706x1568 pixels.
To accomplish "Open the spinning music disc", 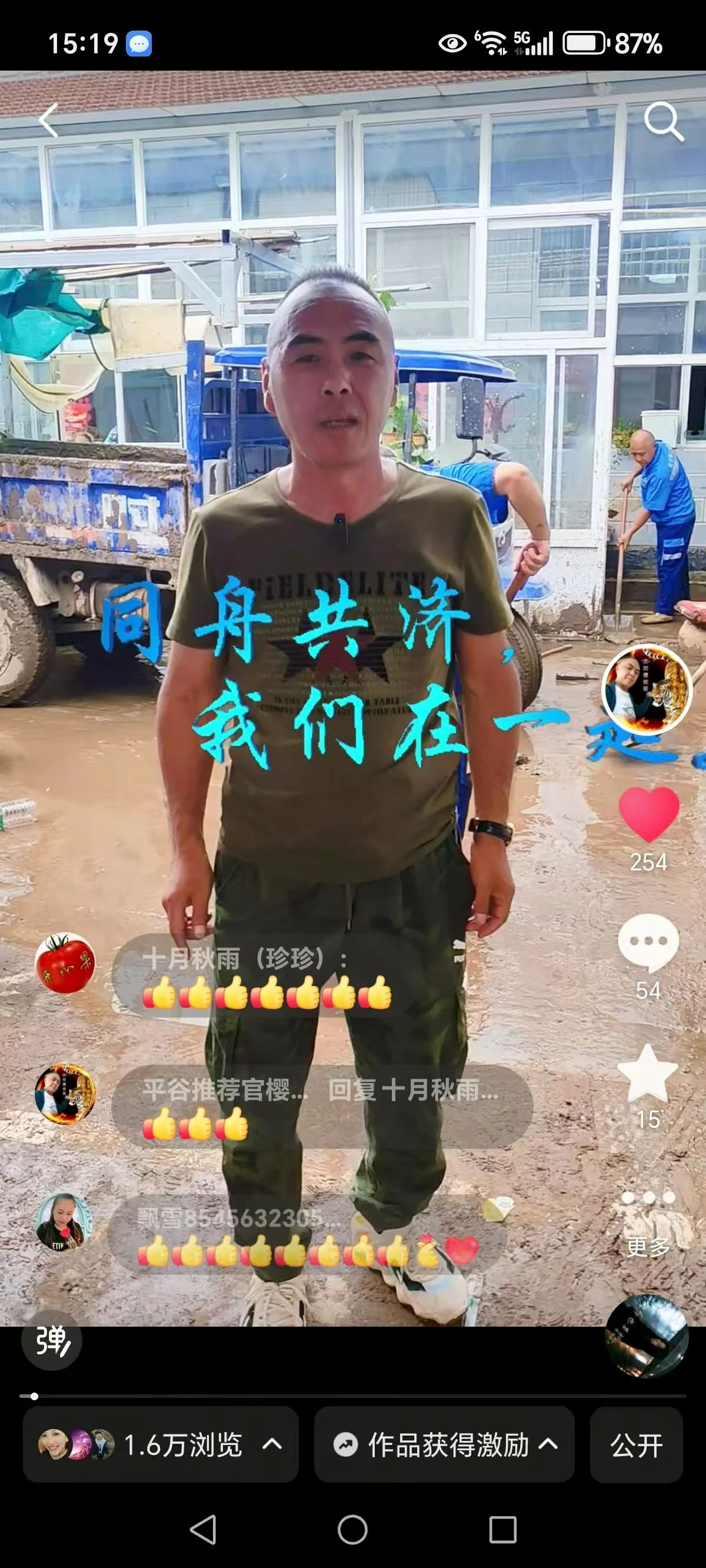I will [647, 1336].
